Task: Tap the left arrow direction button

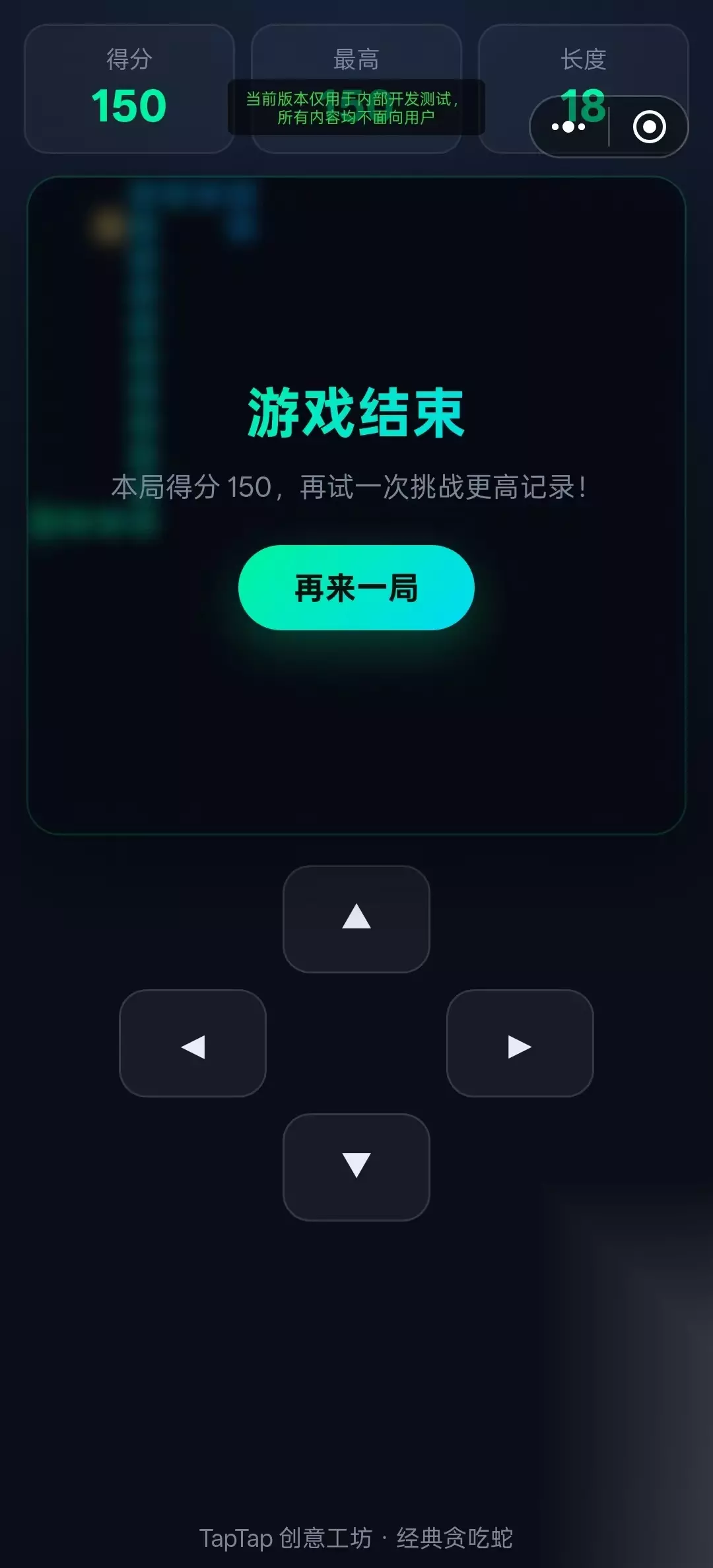Action: [x=193, y=1043]
